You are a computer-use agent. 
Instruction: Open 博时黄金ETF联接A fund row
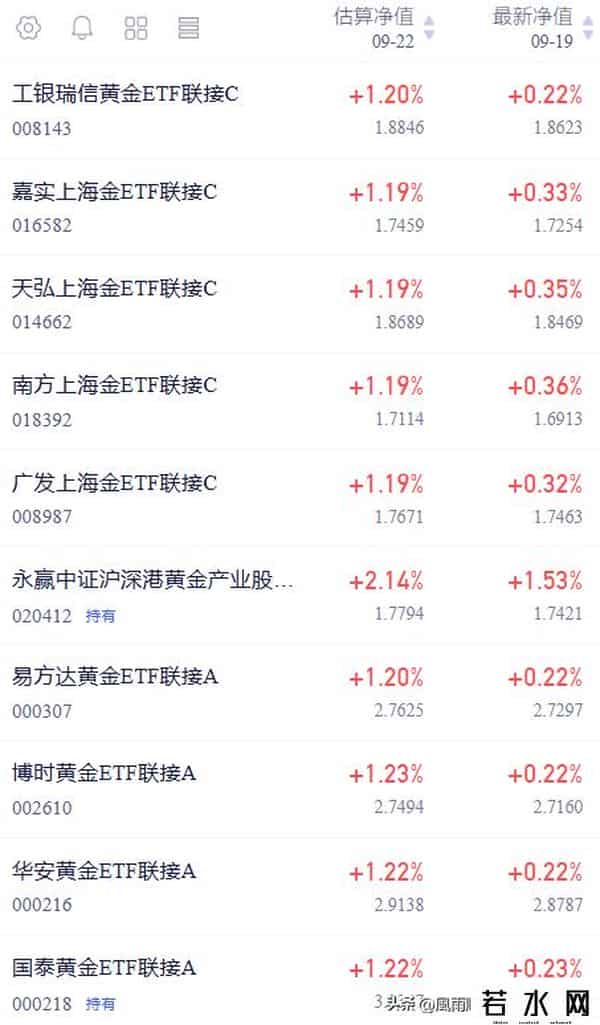click(x=104, y=774)
